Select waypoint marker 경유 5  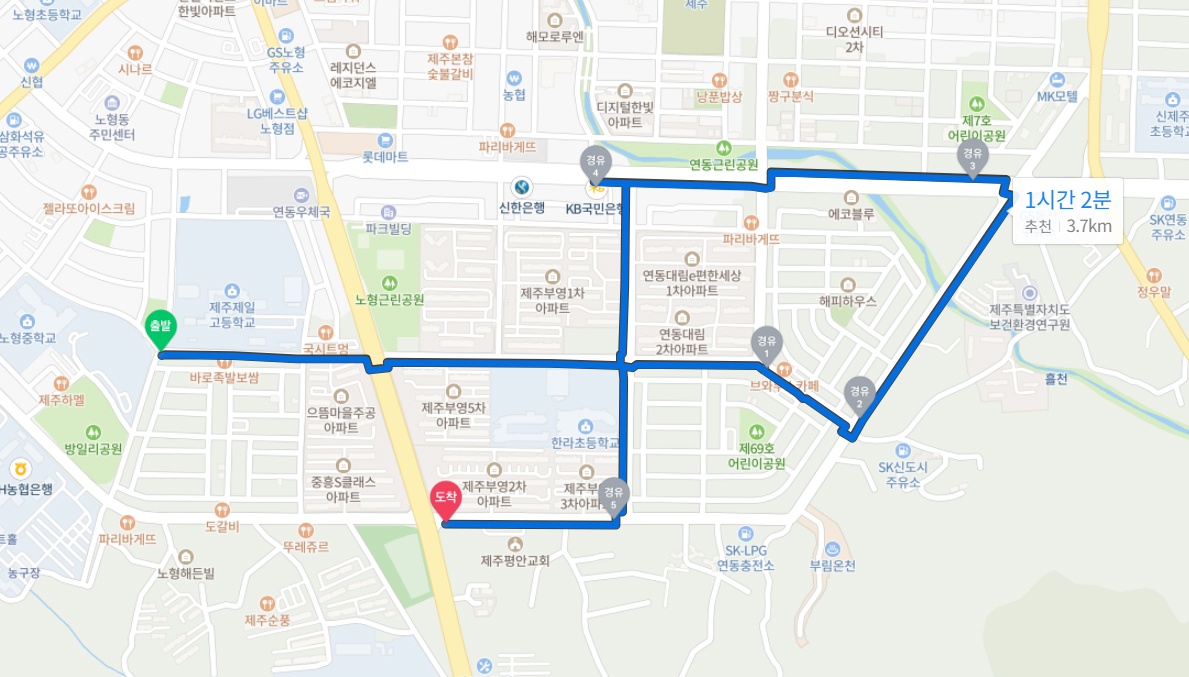(x=614, y=494)
